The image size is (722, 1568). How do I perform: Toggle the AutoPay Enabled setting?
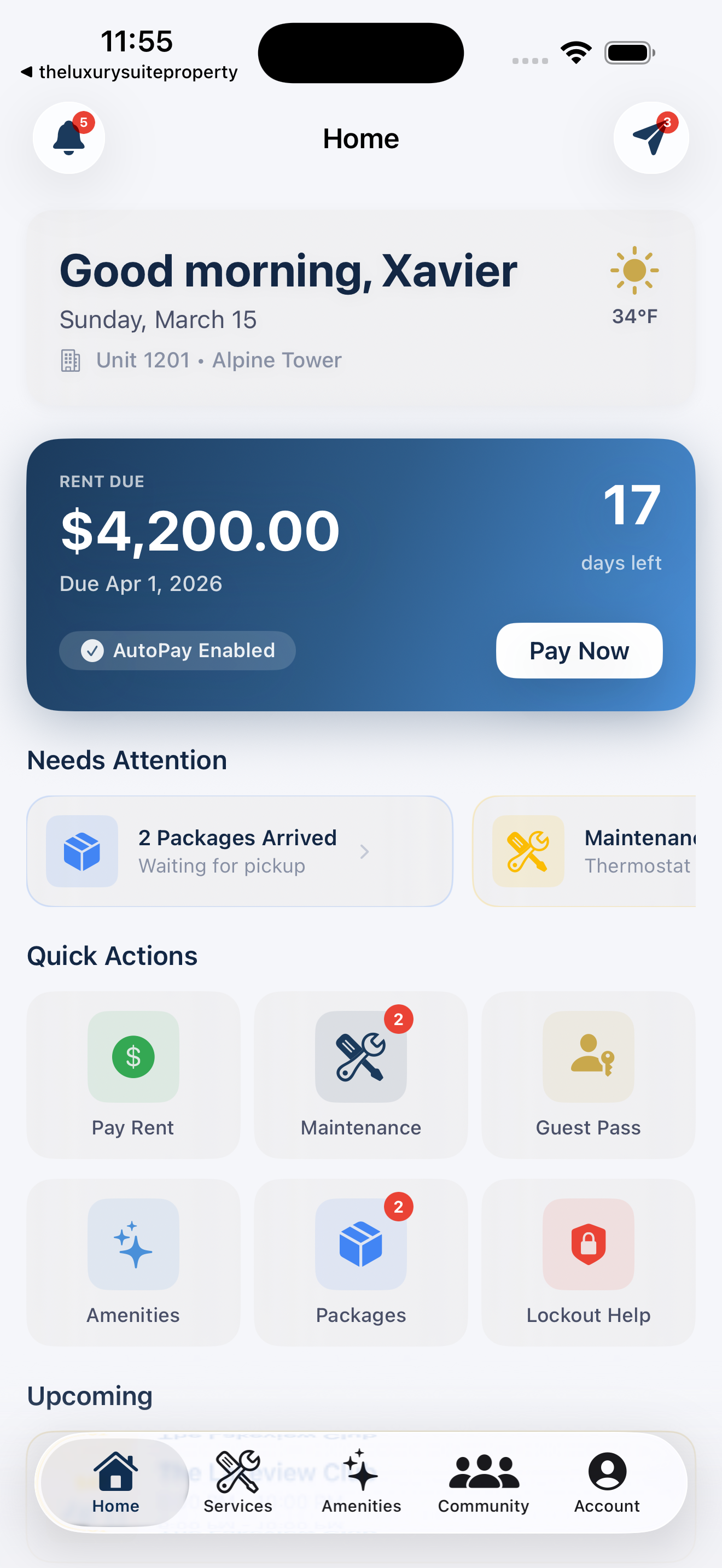point(177,650)
